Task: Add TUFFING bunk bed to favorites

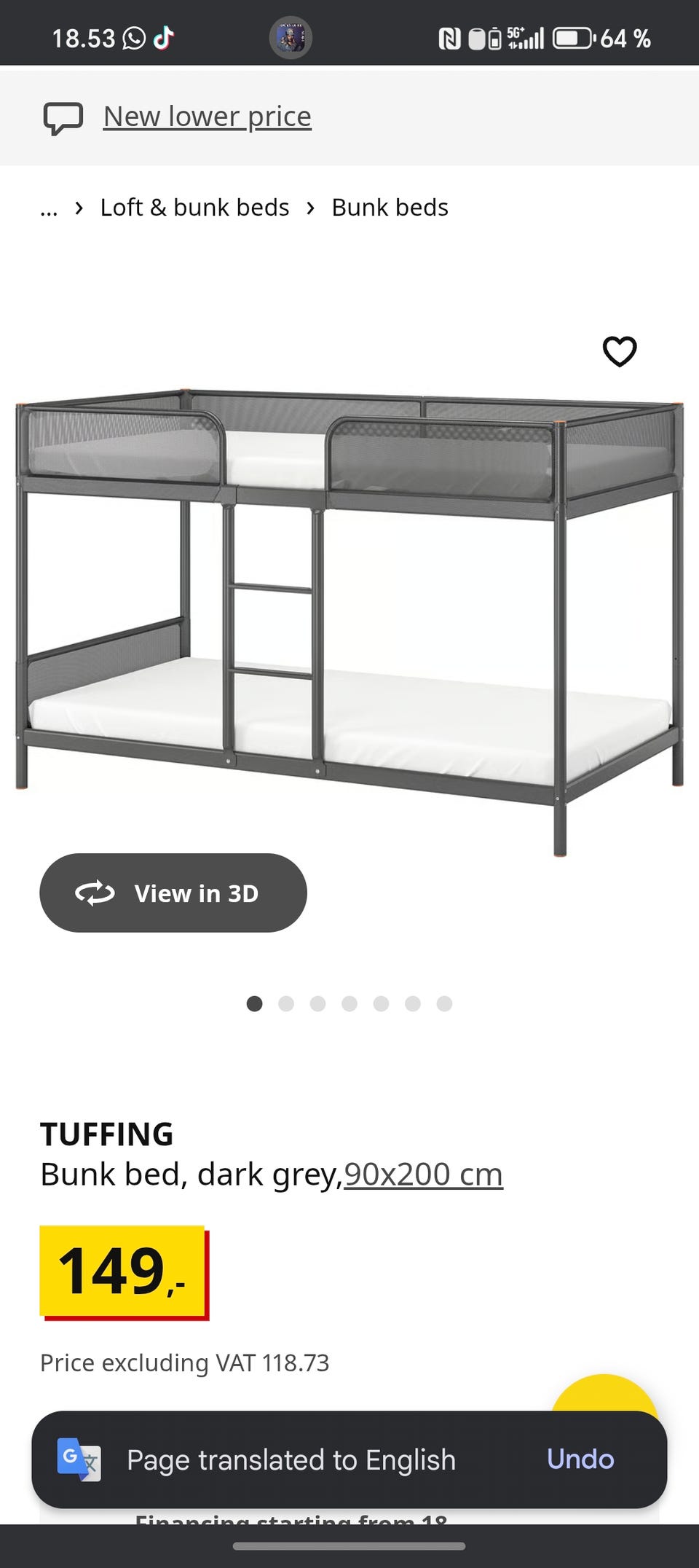Action: [620, 351]
